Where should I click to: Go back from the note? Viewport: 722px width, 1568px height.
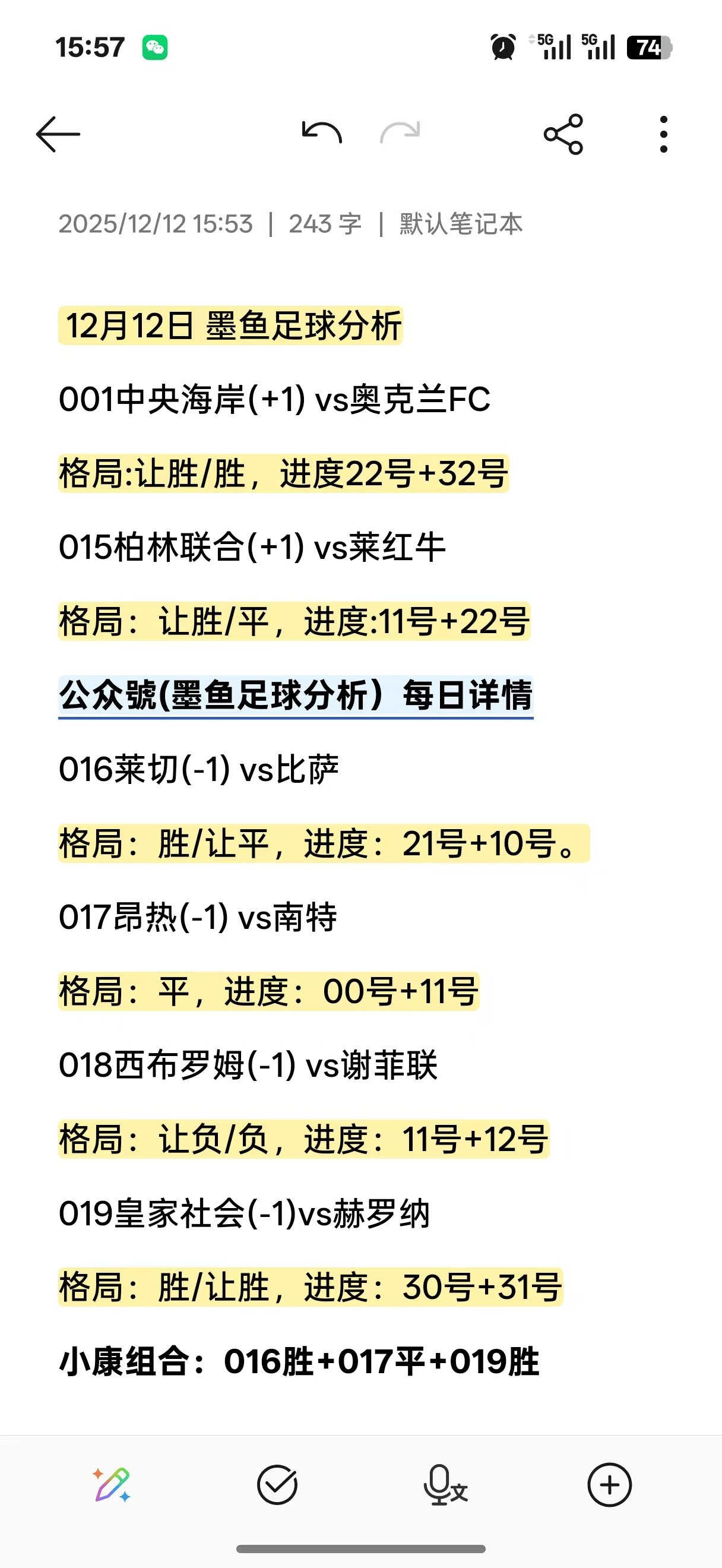point(58,134)
